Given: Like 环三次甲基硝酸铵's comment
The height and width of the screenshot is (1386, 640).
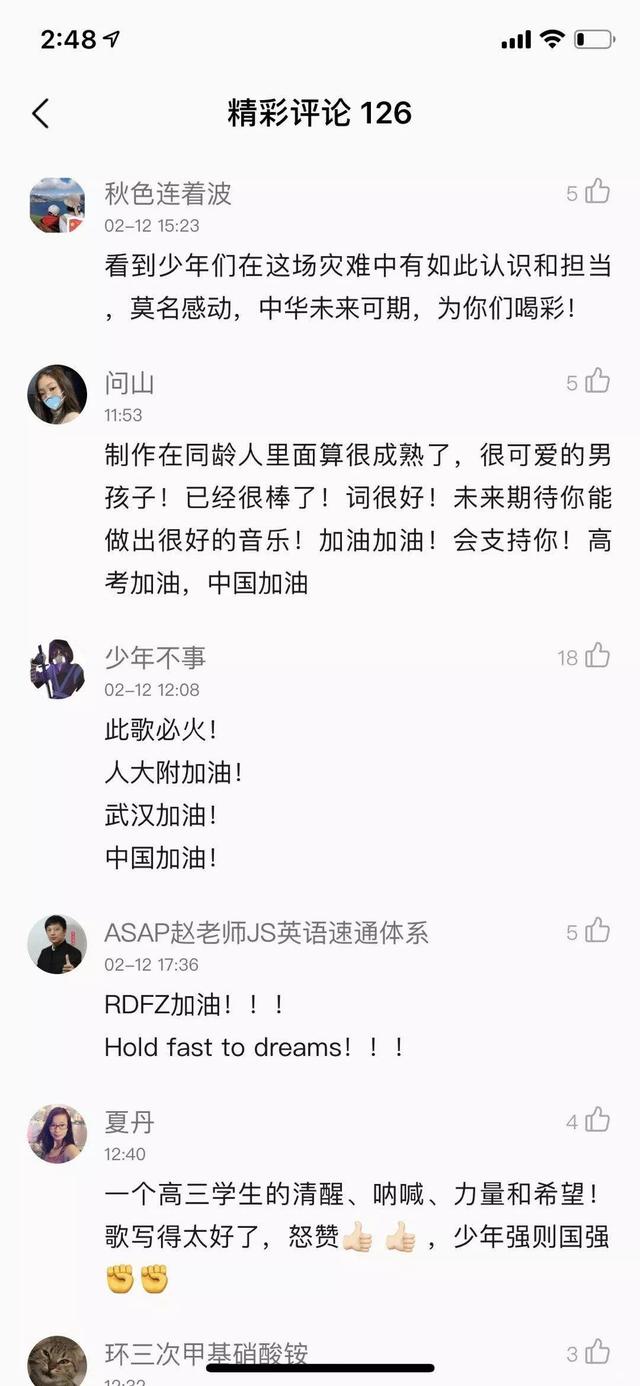Looking at the screenshot, I should click(598, 1353).
